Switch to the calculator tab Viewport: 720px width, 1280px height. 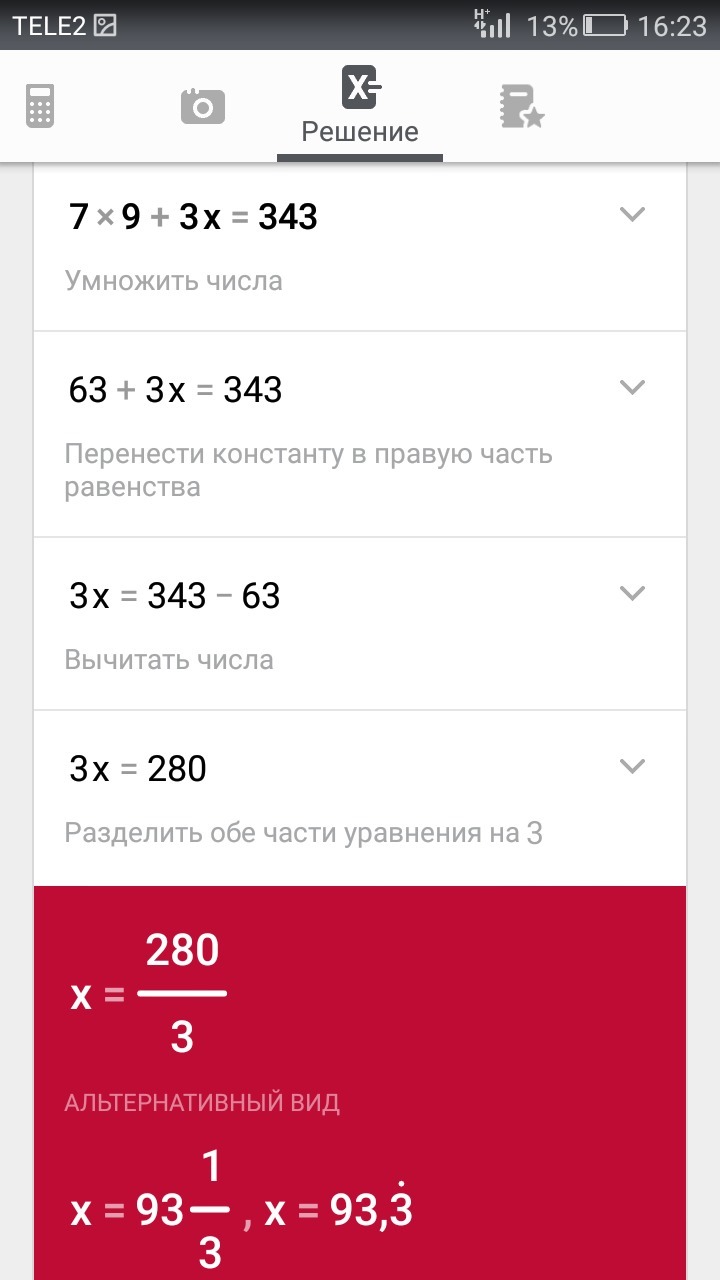click(40, 106)
